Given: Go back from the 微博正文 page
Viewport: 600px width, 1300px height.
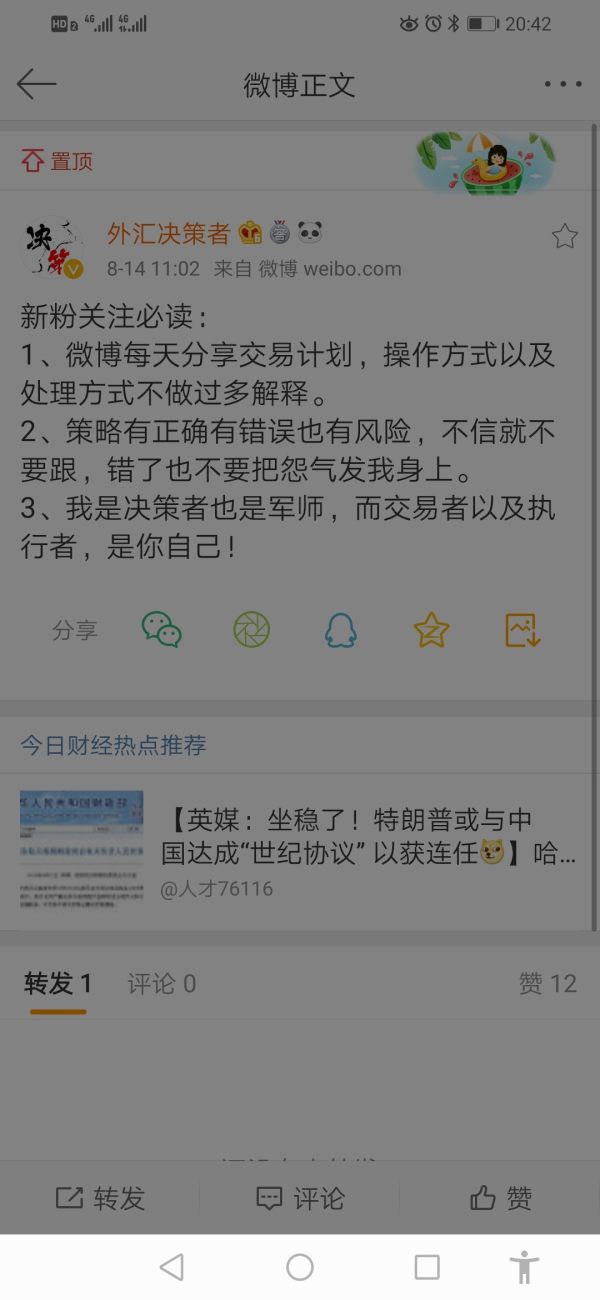Looking at the screenshot, I should pos(36,84).
